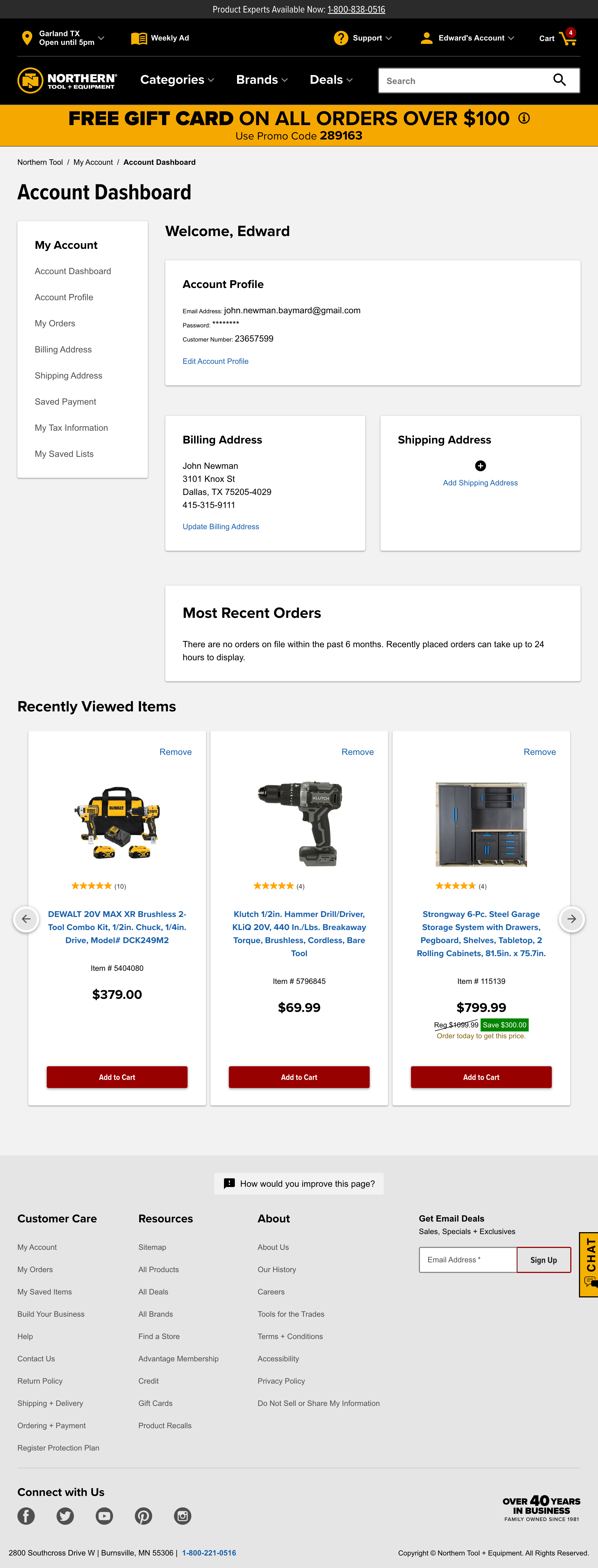Tap the Sign Up button for email deals
Screen dimensions: 598x1568
(x=543, y=1259)
